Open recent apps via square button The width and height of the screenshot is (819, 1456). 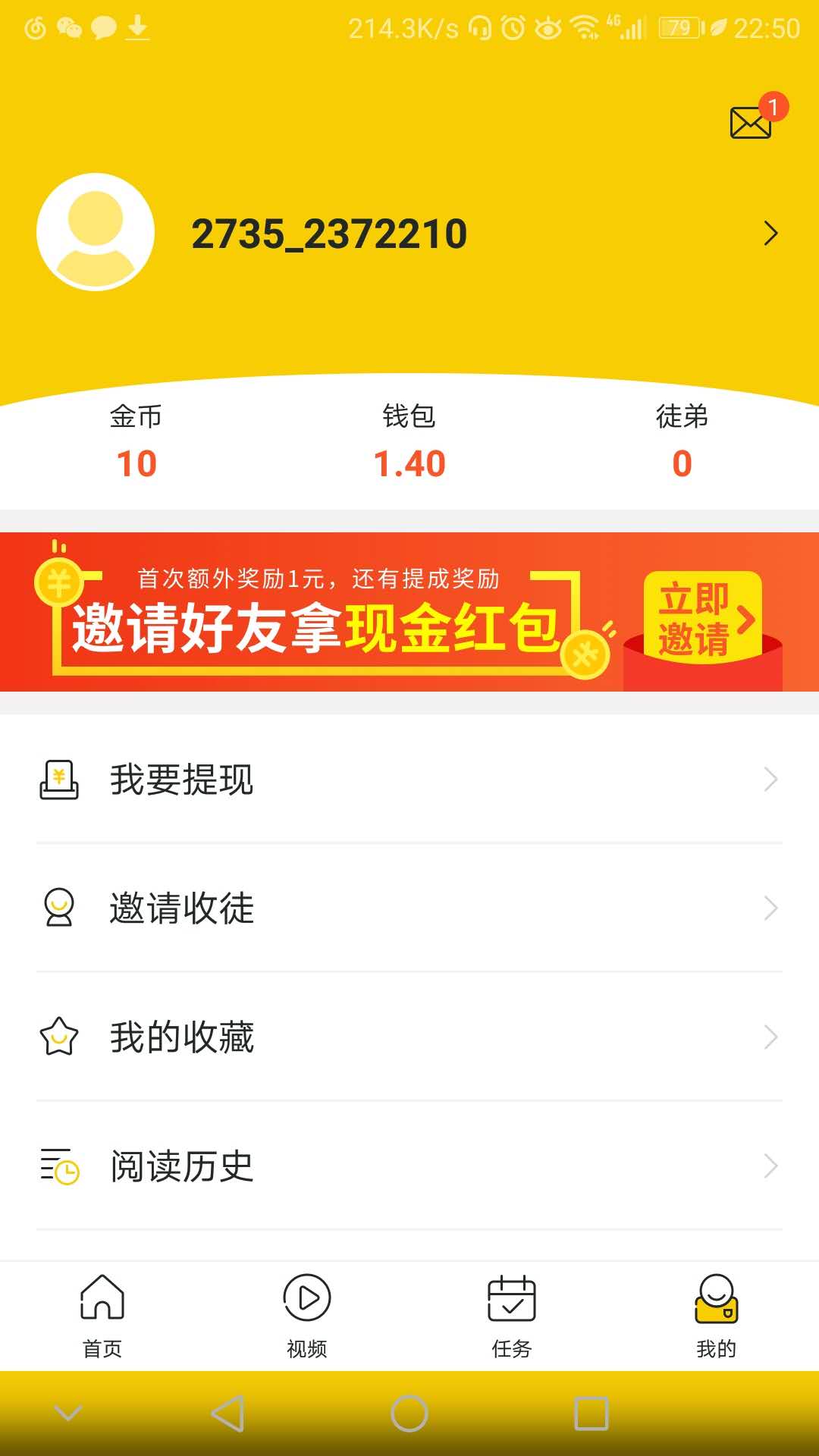click(x=591, y=1414)
